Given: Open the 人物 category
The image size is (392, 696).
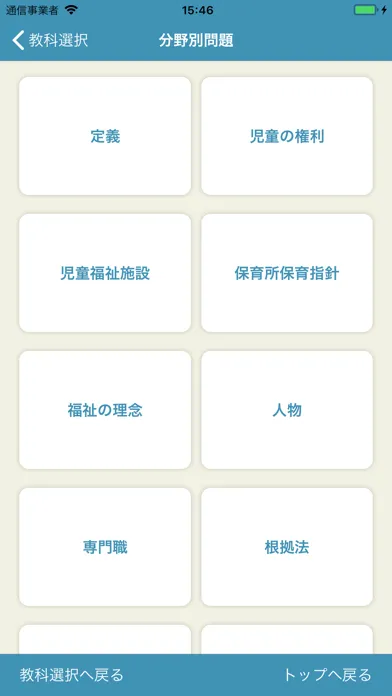Looking at the screenshot, I should point(287,410).
